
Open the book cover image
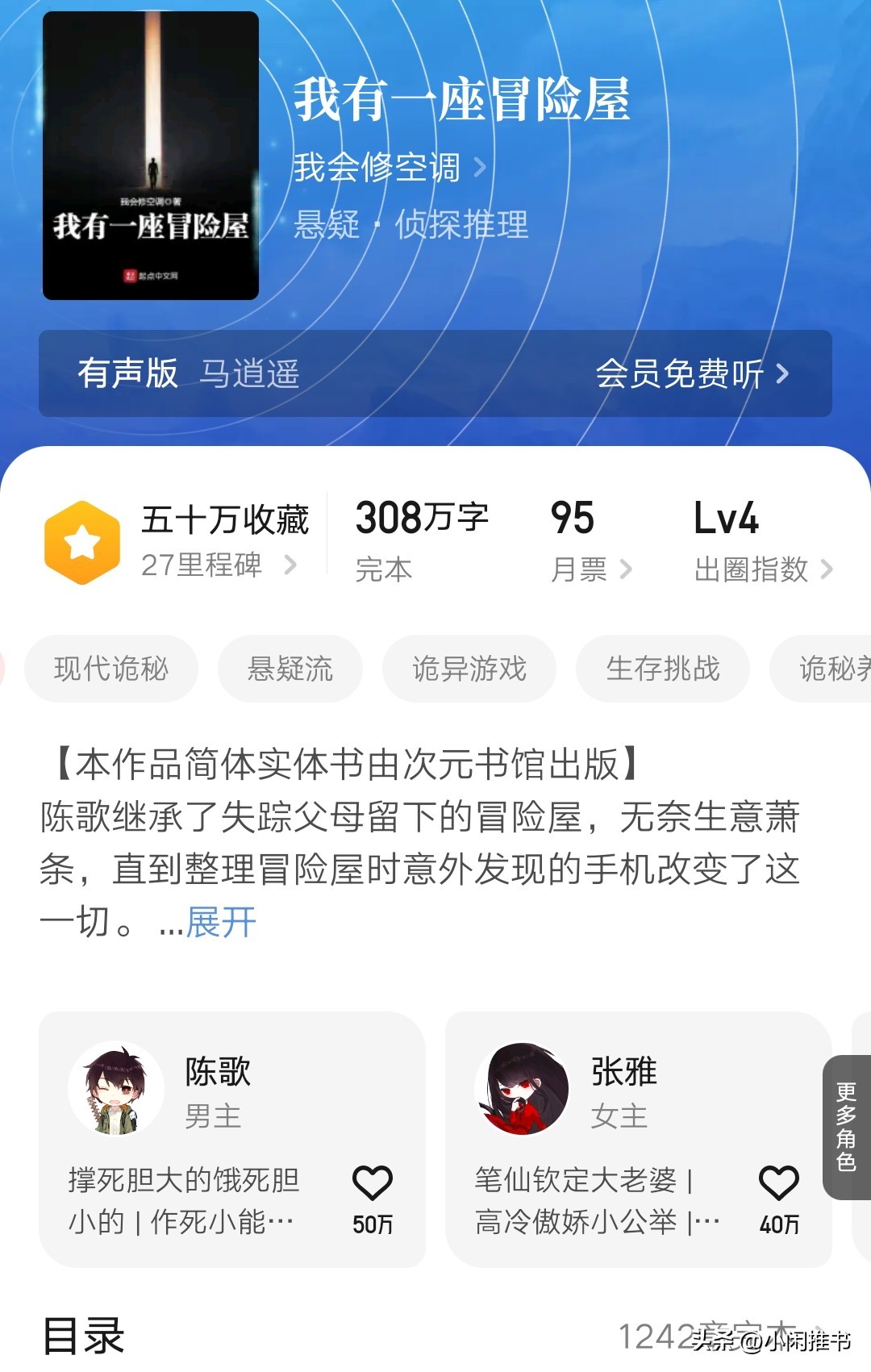pyautogui.click(x=151, y=156)
